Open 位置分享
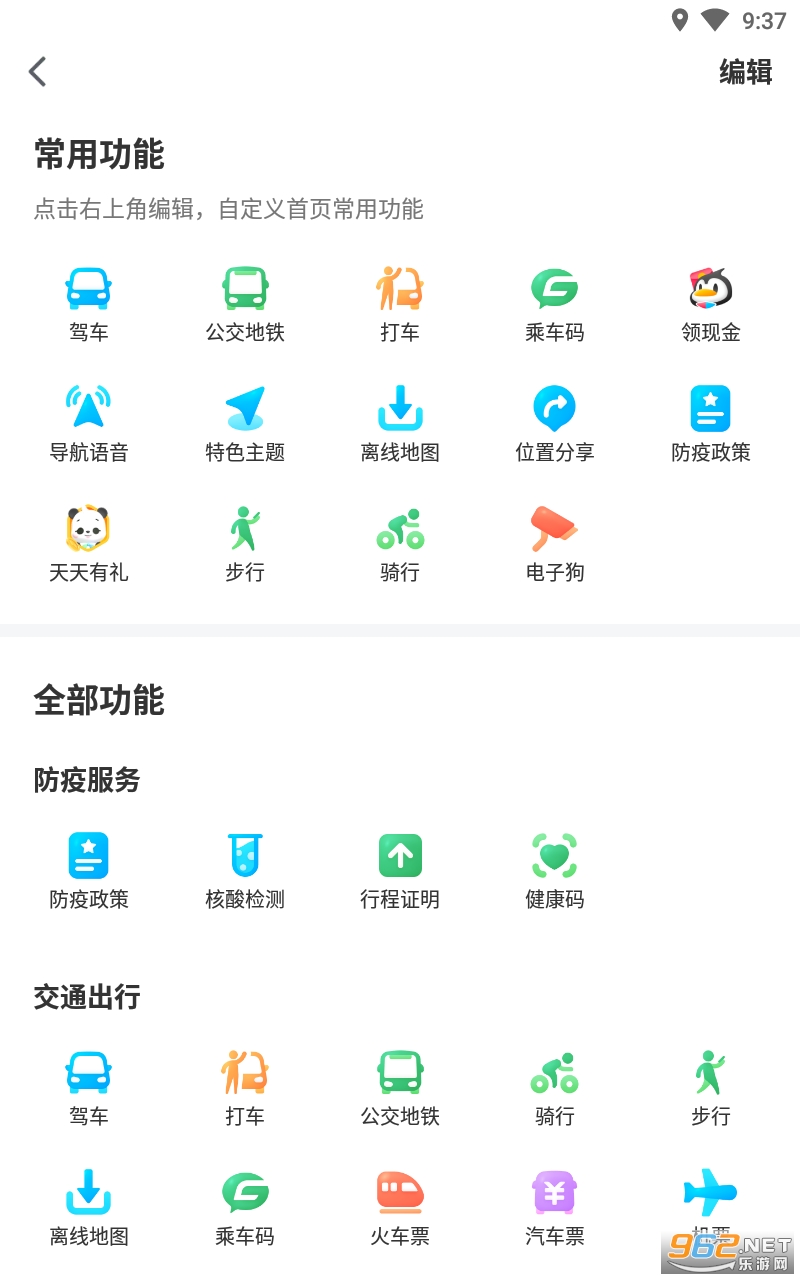Screen dimensions: 800x1280 pyautogui.click(x=555, y=425)
